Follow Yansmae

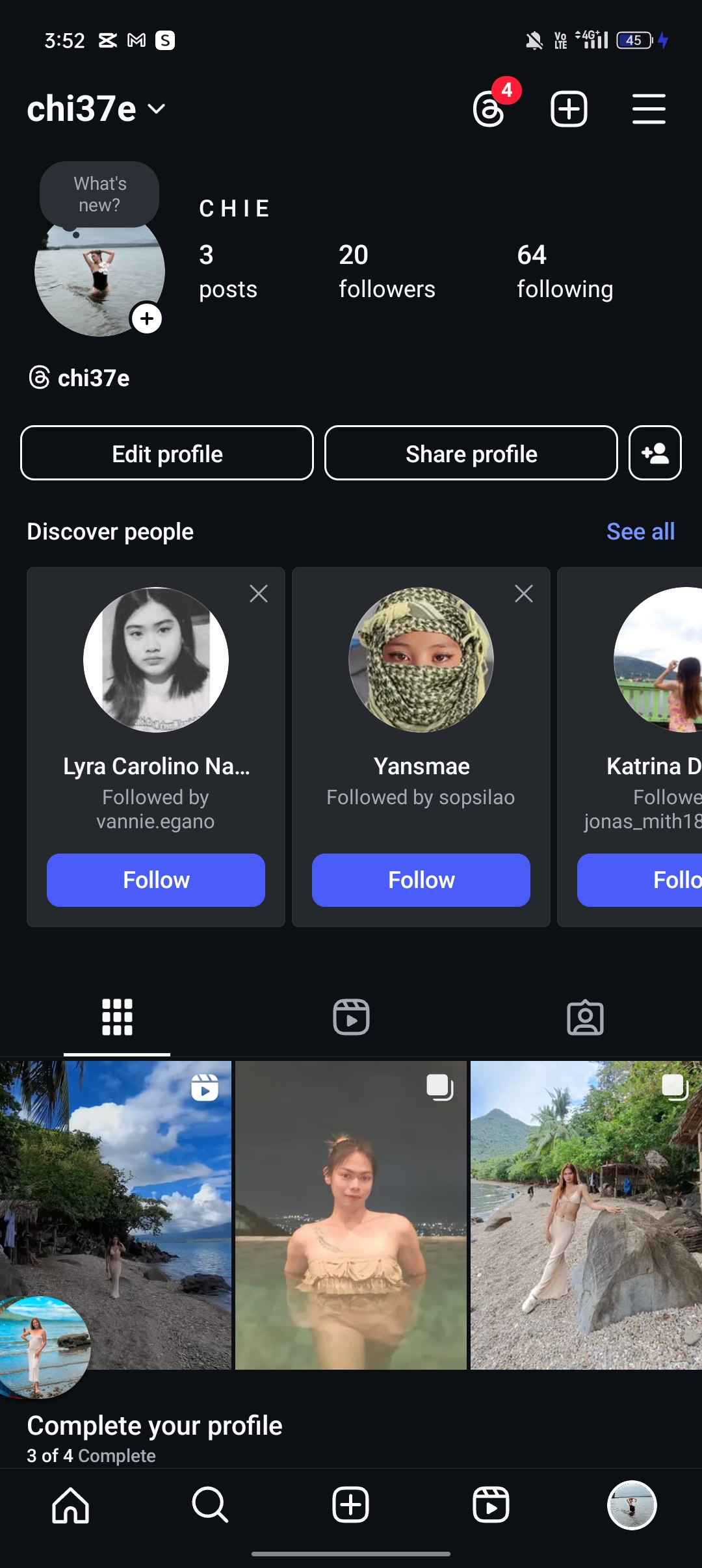click(x=421, y=880)
